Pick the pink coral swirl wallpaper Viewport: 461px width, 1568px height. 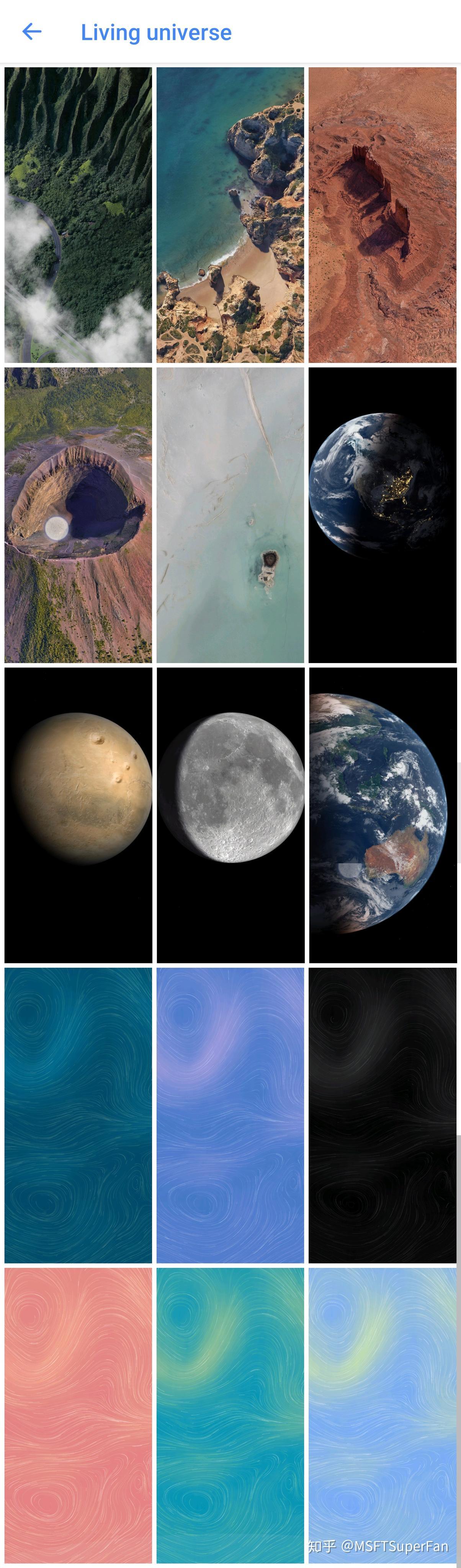pos(78,1416)
